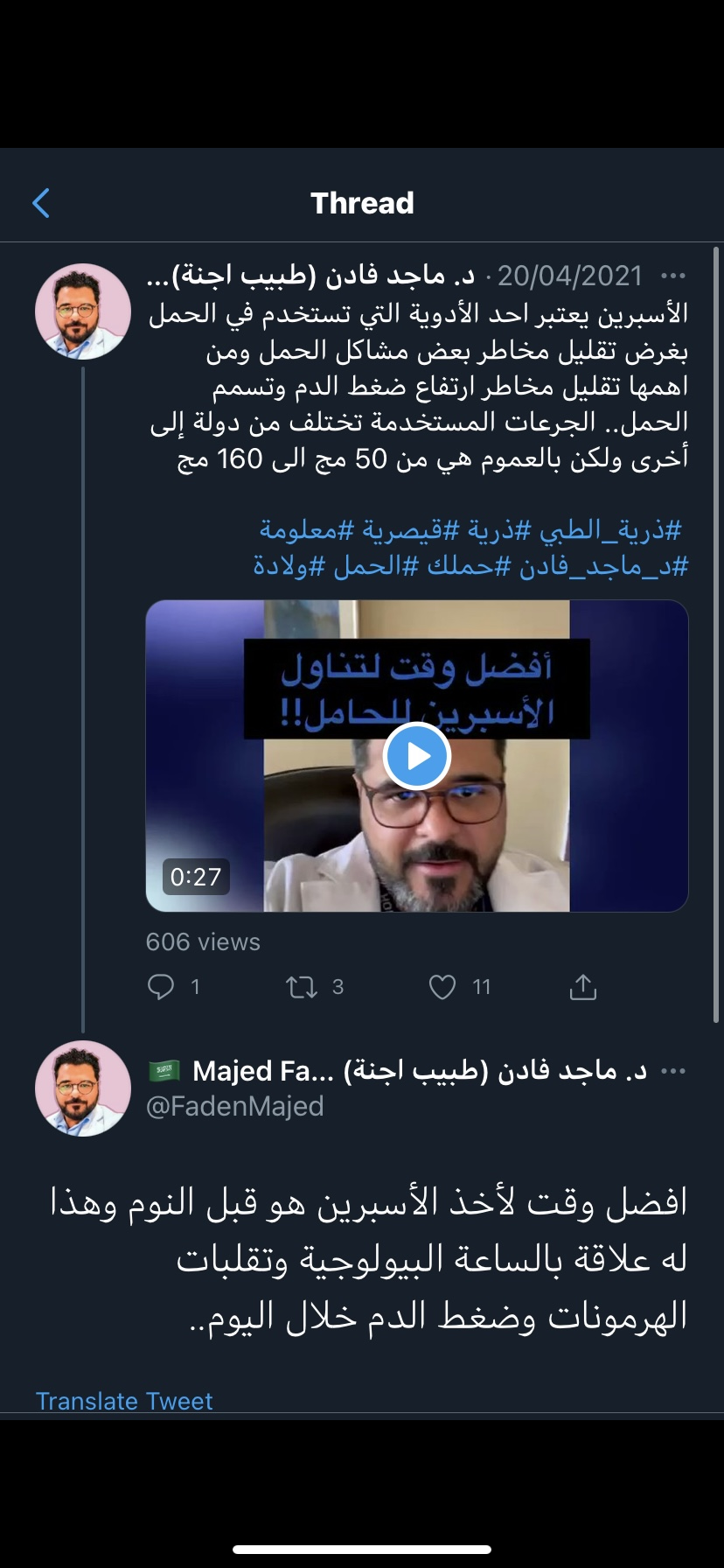Image resolution: width=724 pixels, height=1568 pixels.
Task: Reply to the tweet with 1 comment
Action: click(162, 988)
